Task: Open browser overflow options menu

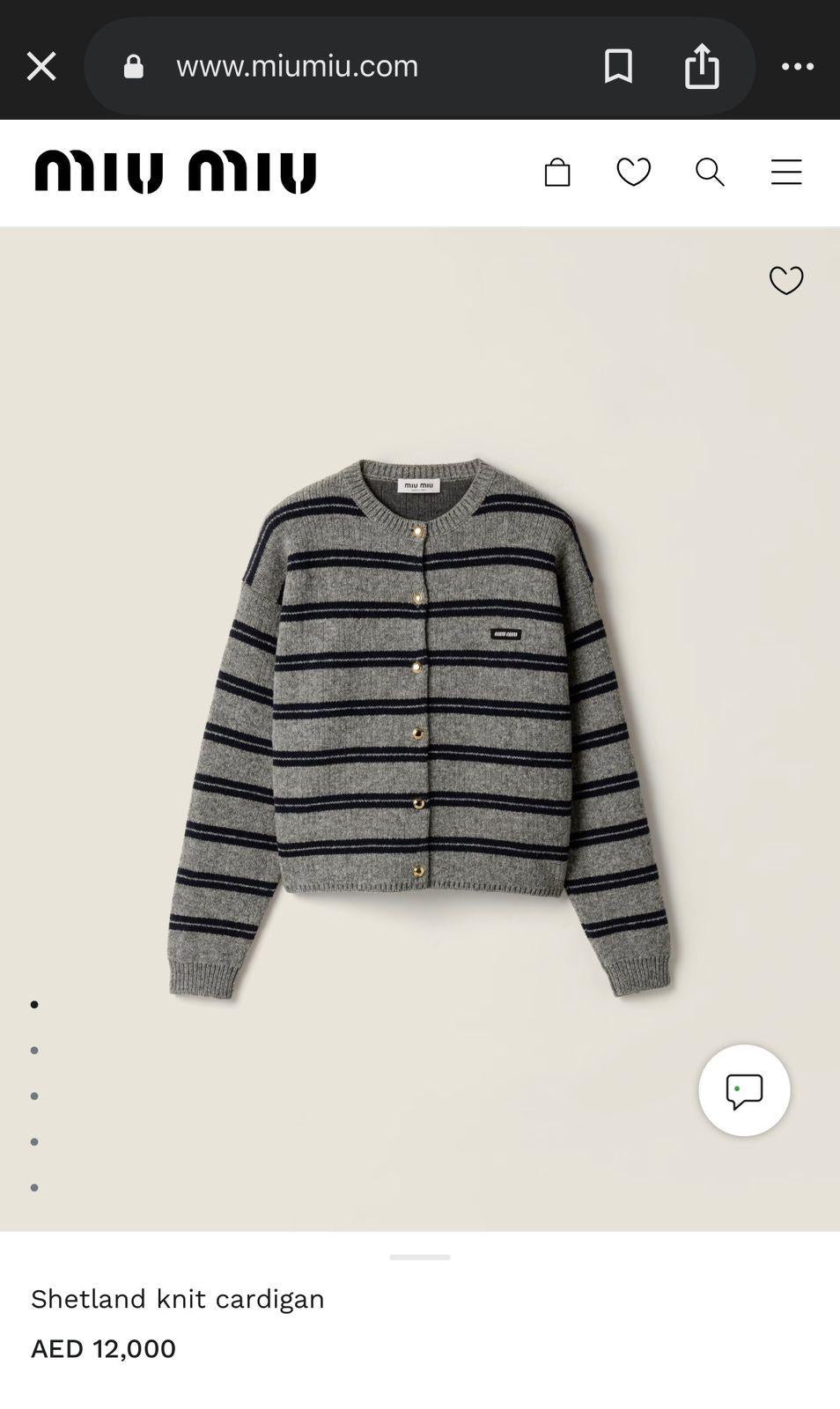Action: tap(799, 65)
